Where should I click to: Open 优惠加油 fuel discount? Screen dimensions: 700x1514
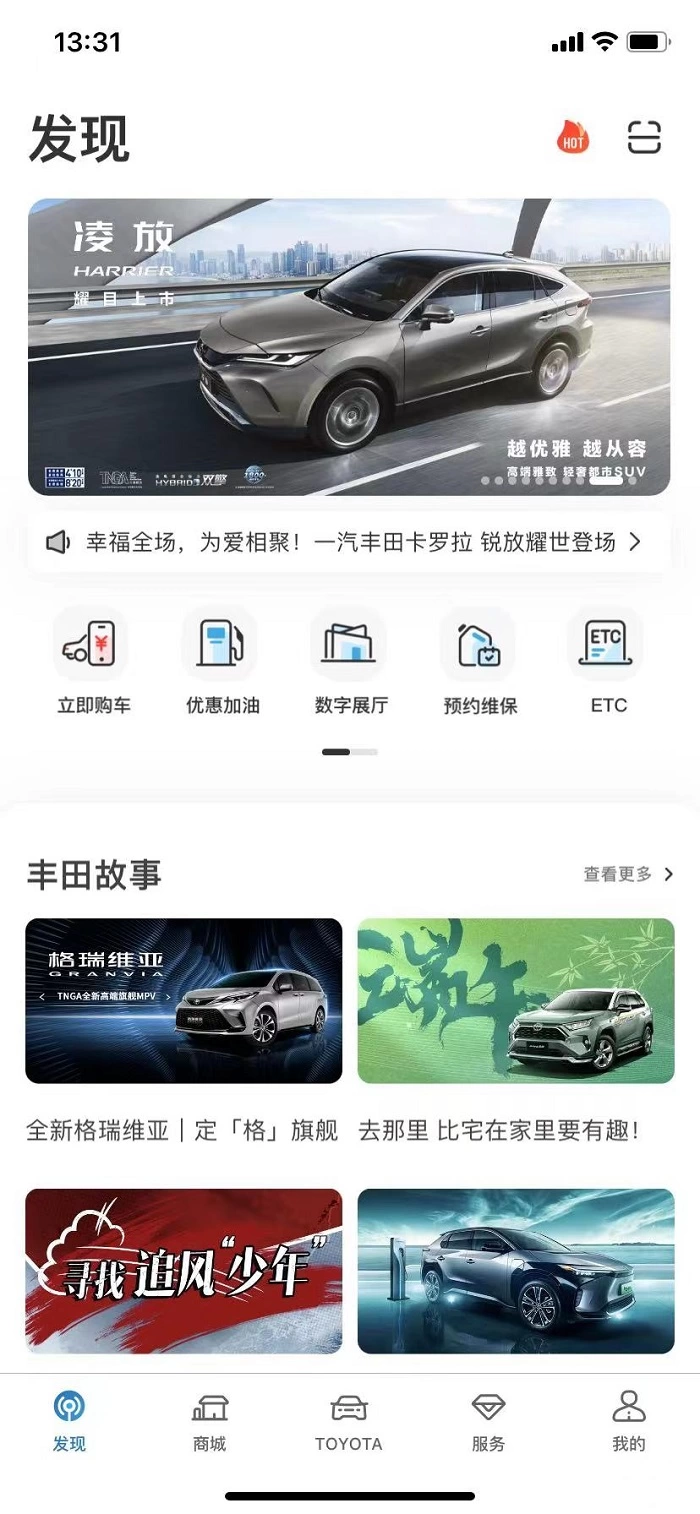tap(222, 662)
